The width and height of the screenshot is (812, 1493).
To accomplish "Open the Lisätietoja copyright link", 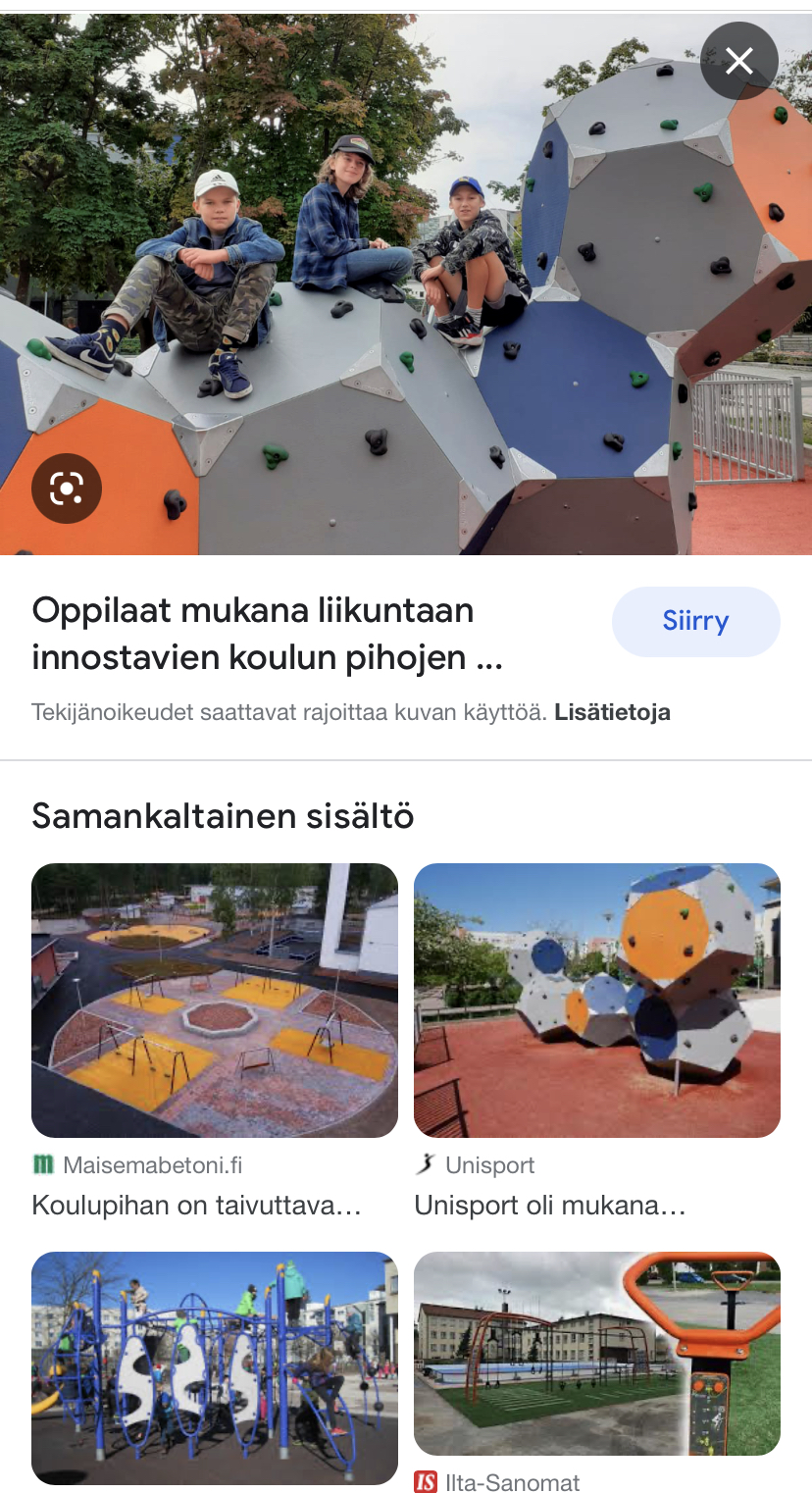I will click(612, 712).
